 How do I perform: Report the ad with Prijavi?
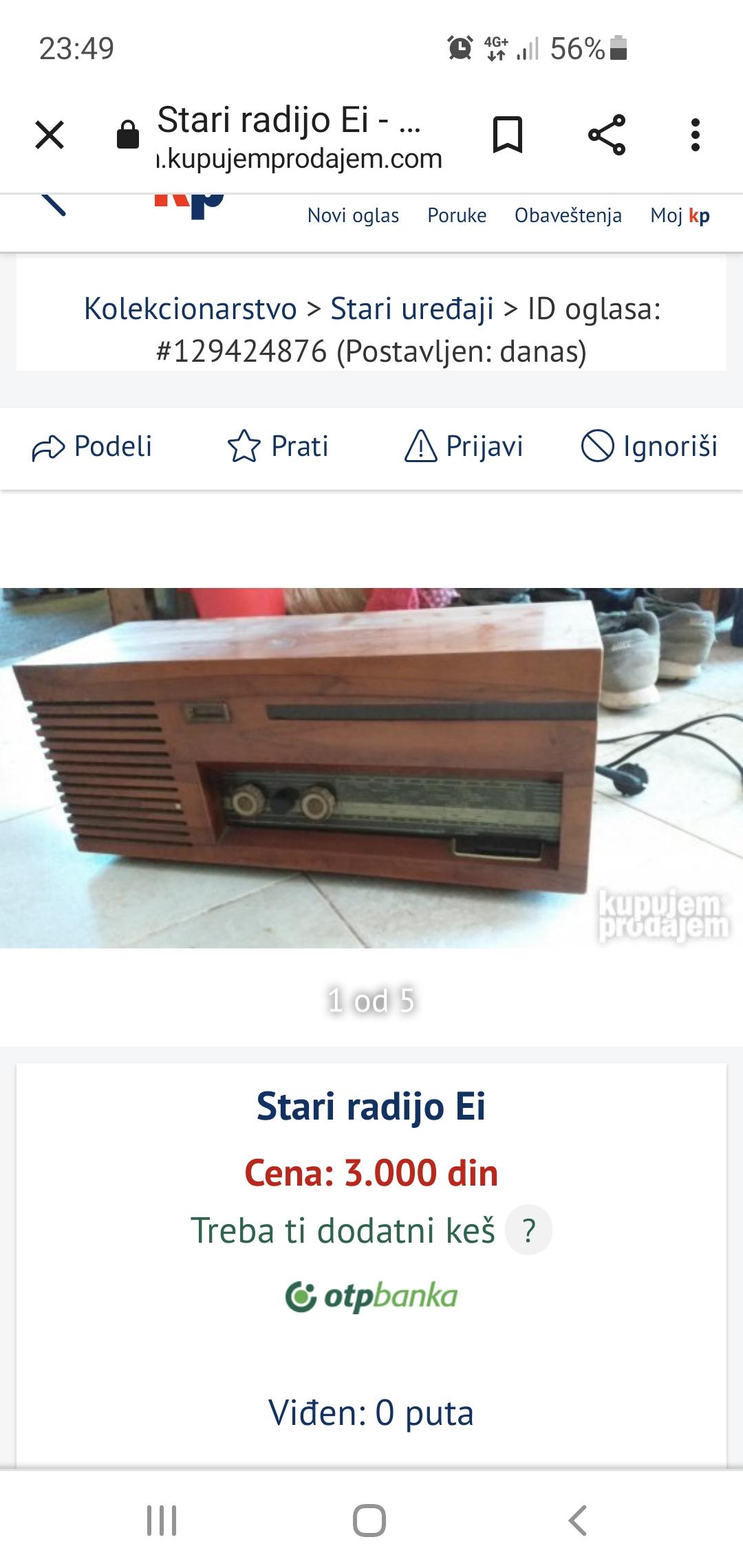point(464,446)
